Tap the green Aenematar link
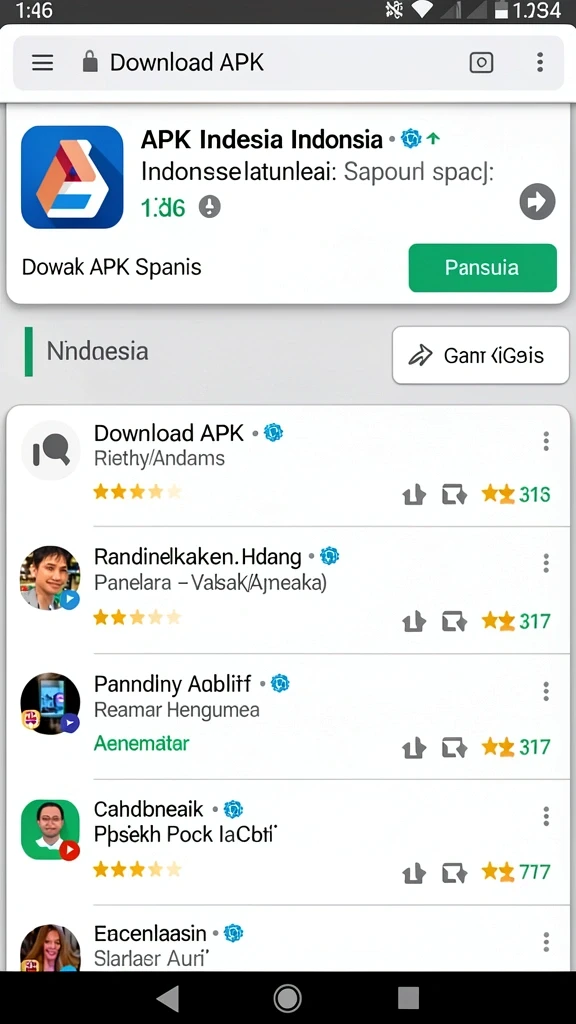Image resolution: width=576 pixels, height=1024 pixels. click(x=142, y=743)
